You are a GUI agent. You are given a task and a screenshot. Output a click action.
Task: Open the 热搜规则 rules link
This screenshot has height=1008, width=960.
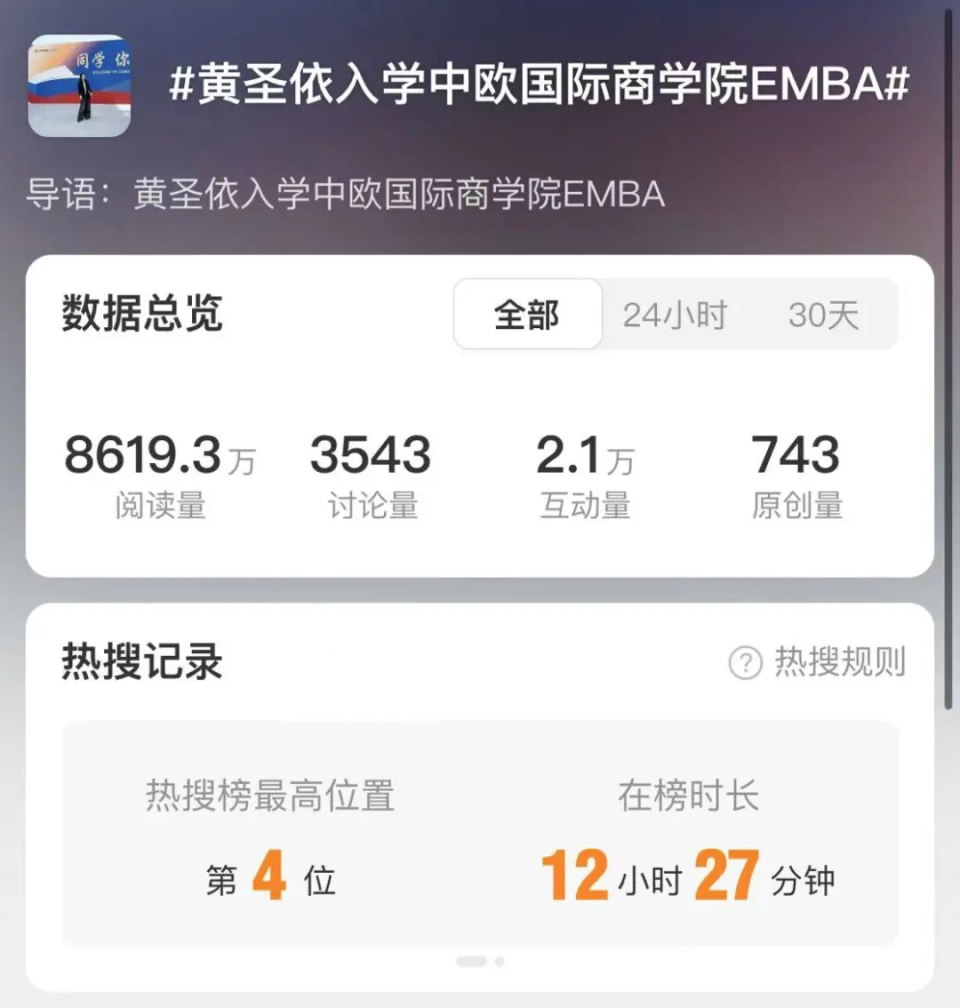pyautogui.click(x=840, y=660)
